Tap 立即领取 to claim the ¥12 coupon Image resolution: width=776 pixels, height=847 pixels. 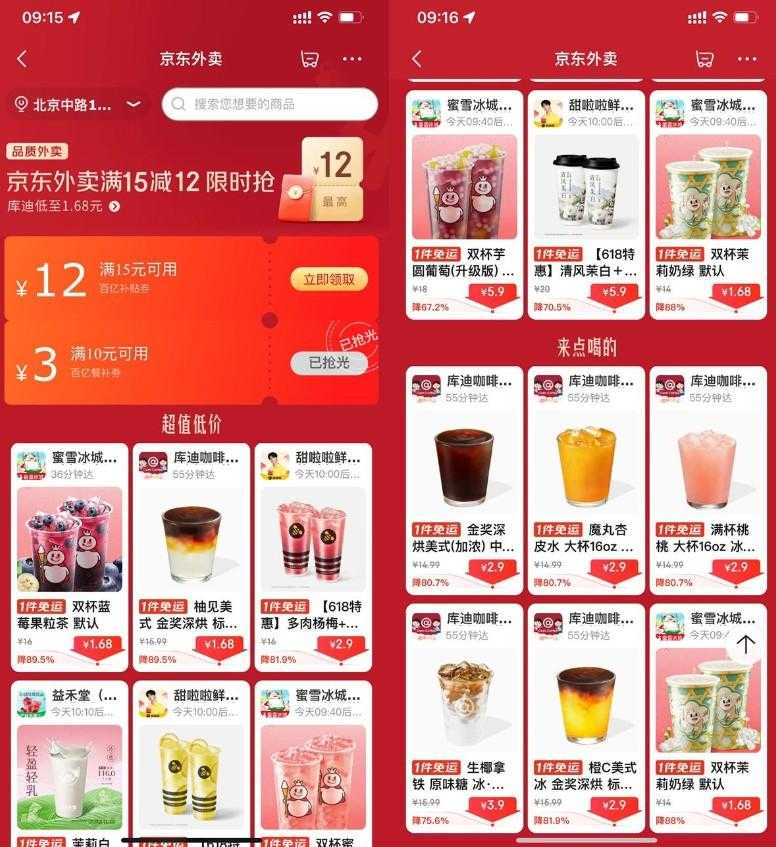pyautogui.click(x=330, y=277)
